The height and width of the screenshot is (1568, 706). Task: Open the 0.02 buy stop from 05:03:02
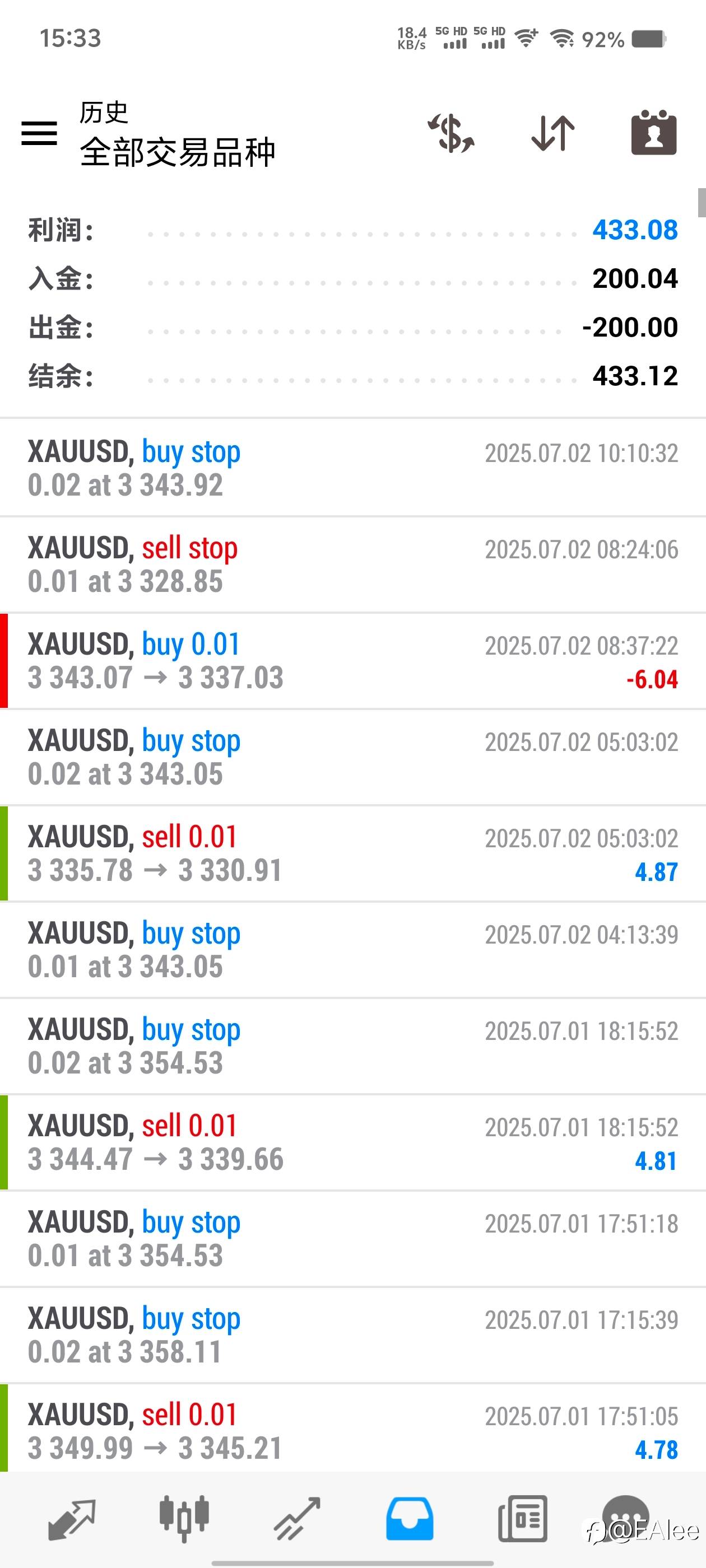coord(352,757)
